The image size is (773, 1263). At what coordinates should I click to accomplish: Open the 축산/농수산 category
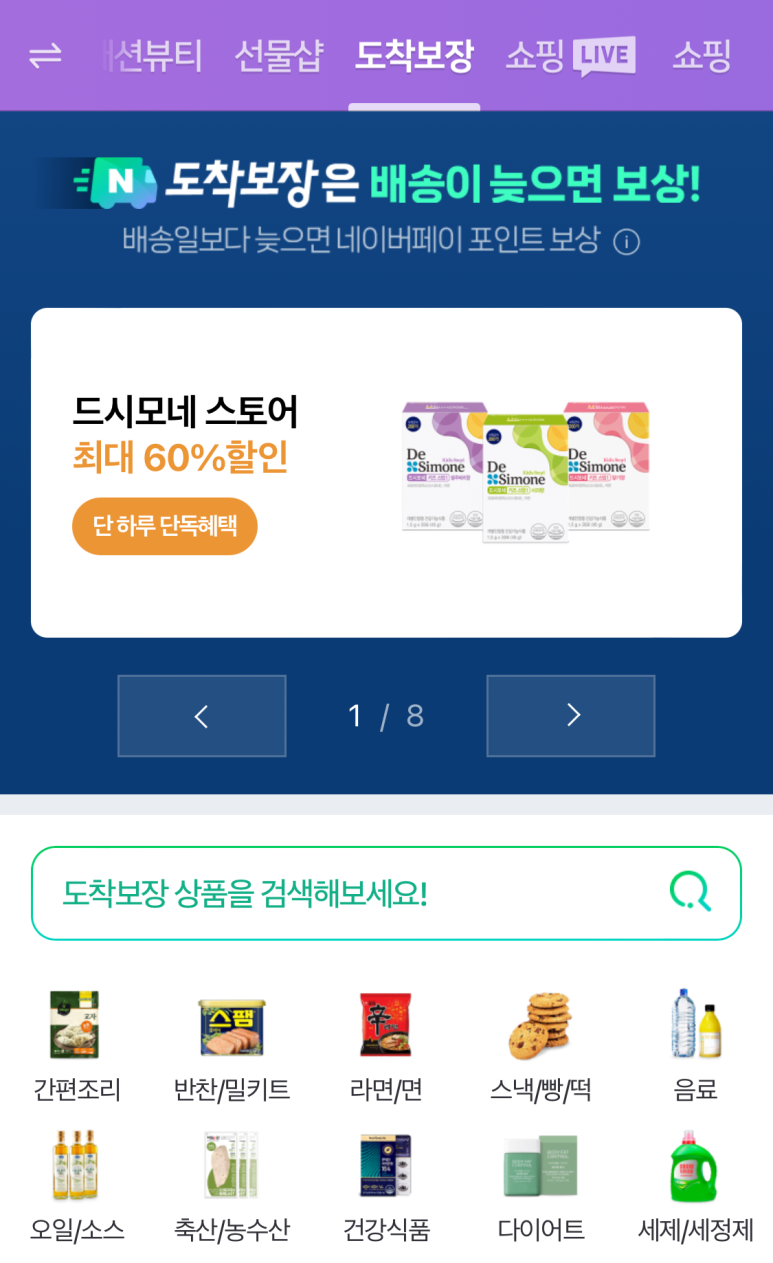(x=232, y=1186)
